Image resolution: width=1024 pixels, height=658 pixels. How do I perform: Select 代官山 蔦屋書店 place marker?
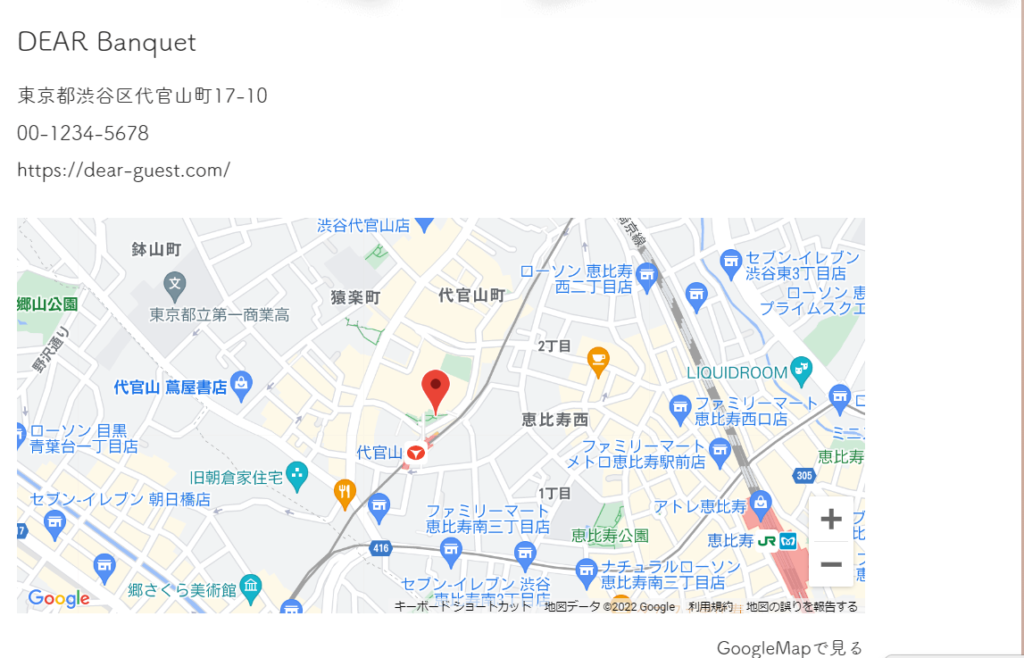(241, 384)
